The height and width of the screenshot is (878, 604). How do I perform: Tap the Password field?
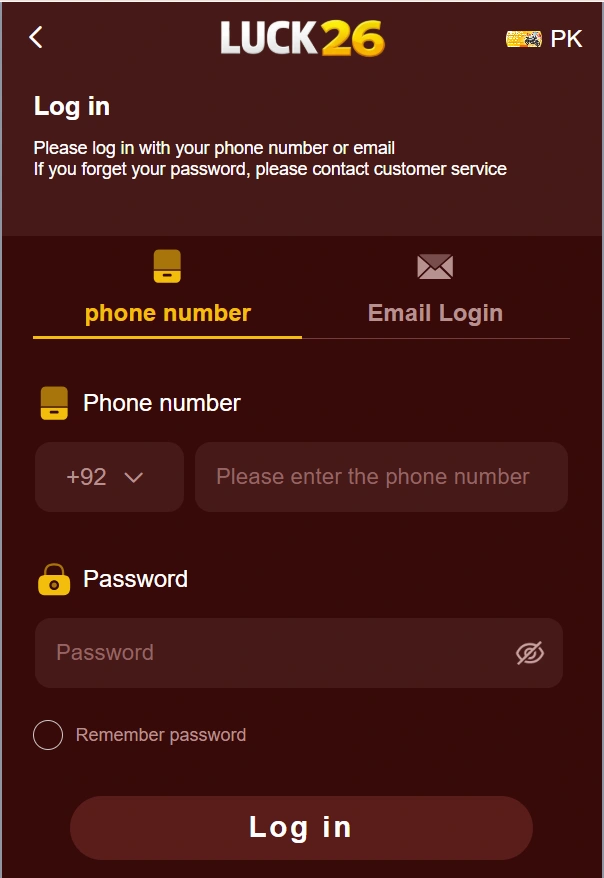(x=270, y=653)
